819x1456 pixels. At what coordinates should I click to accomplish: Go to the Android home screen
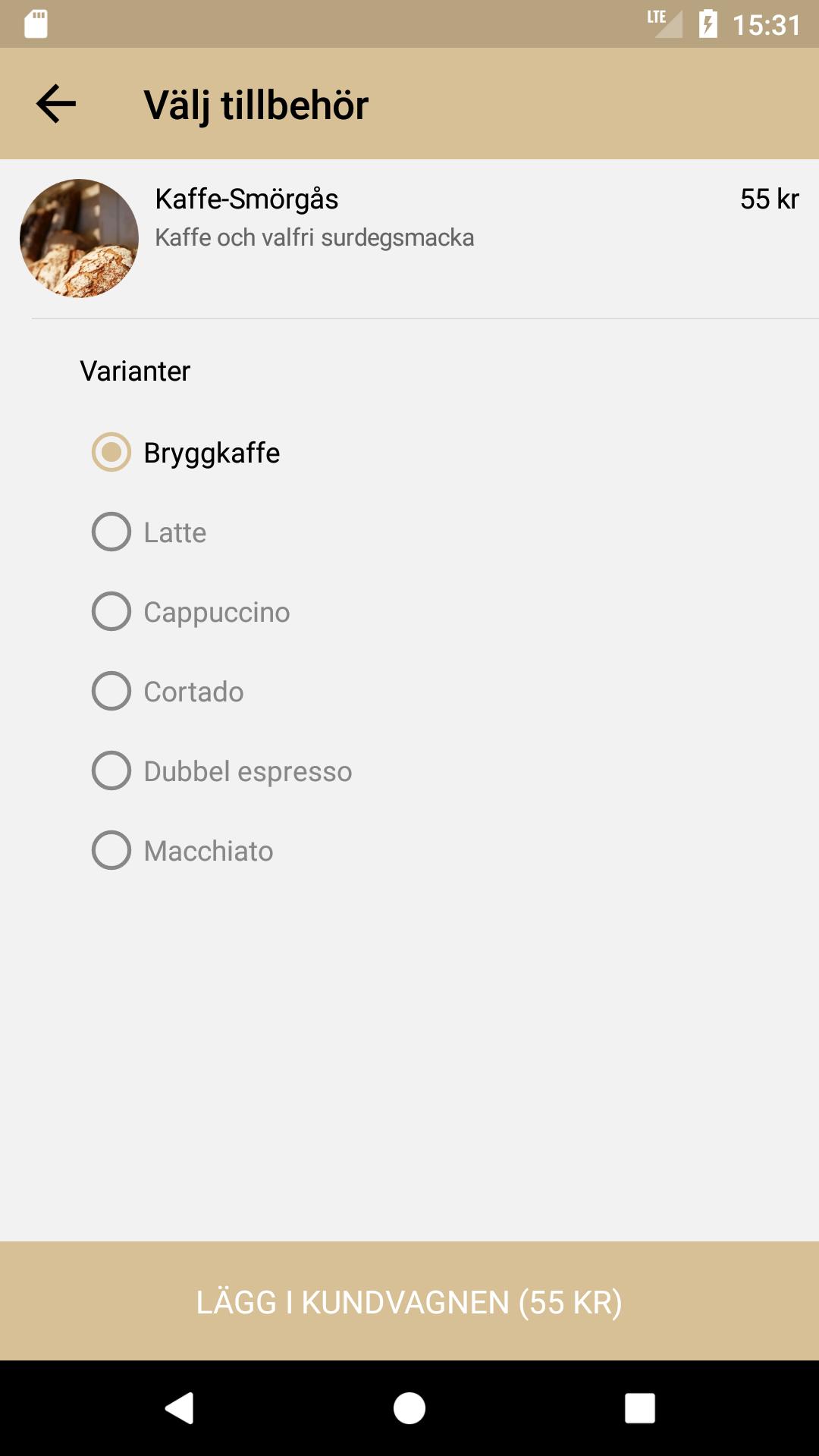[409, 1408]
